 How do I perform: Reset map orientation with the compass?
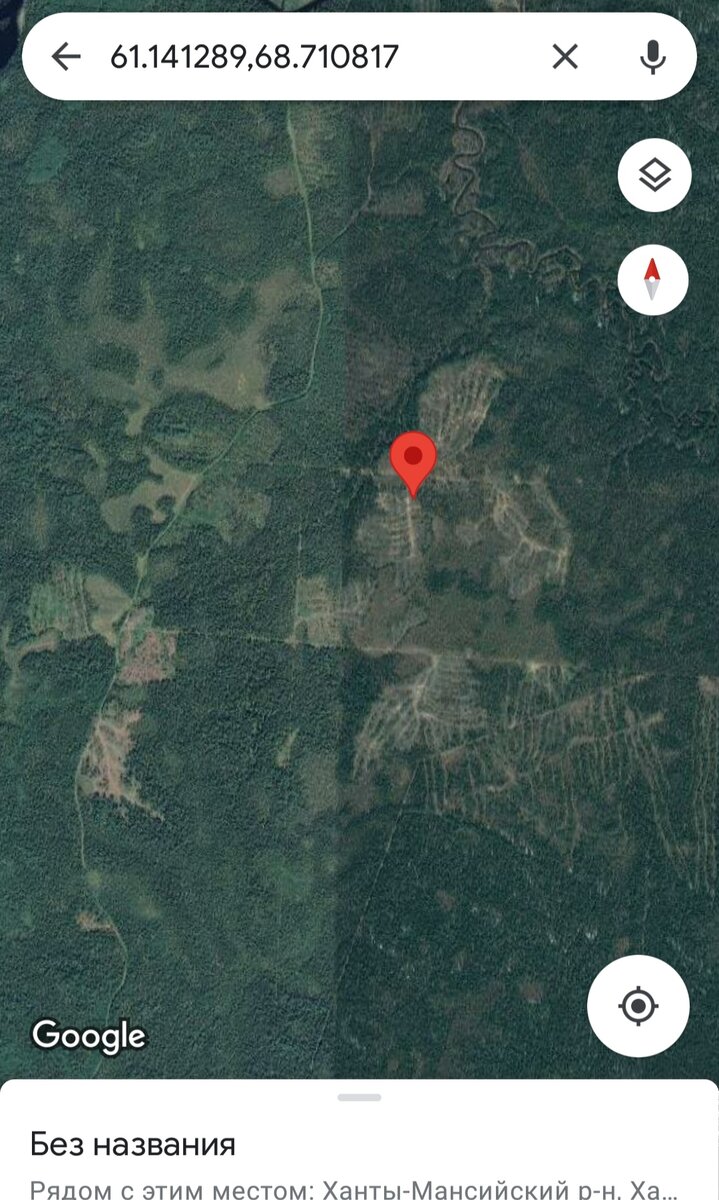coord(653,279)
